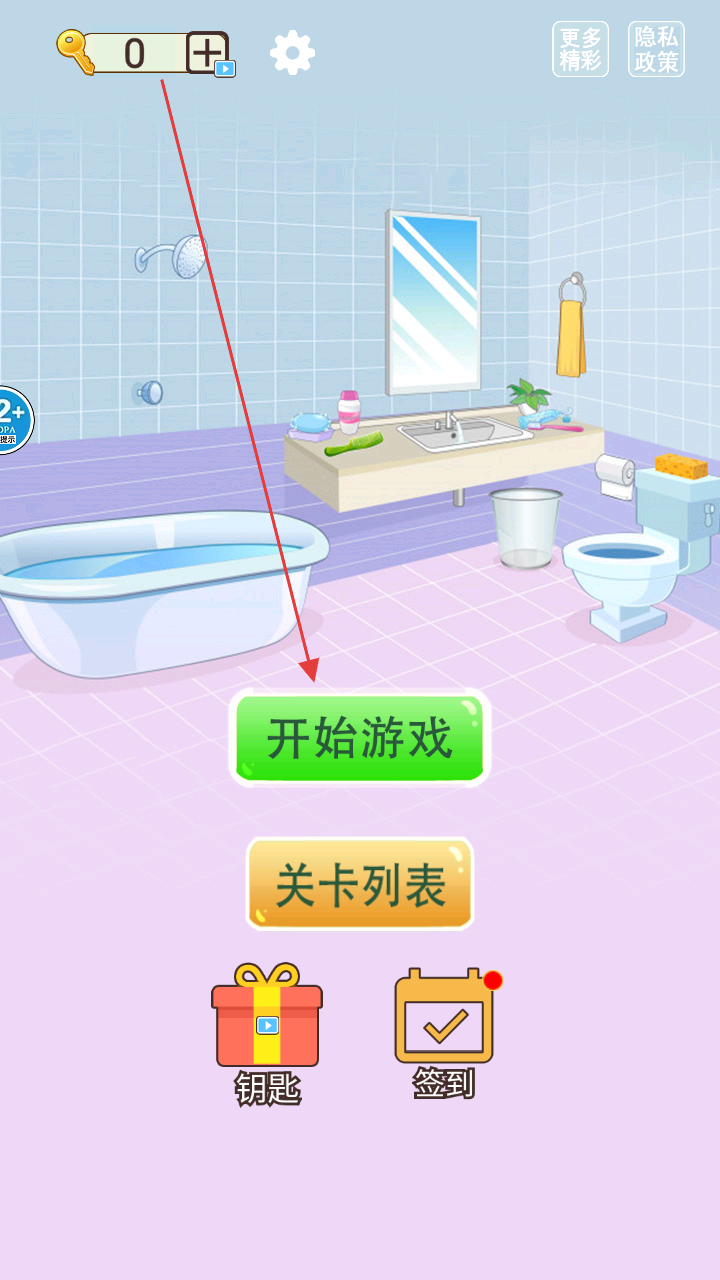720x1280 pixels.
Task: Start the game with 开始游戏
Action: (x=360, y=738)
